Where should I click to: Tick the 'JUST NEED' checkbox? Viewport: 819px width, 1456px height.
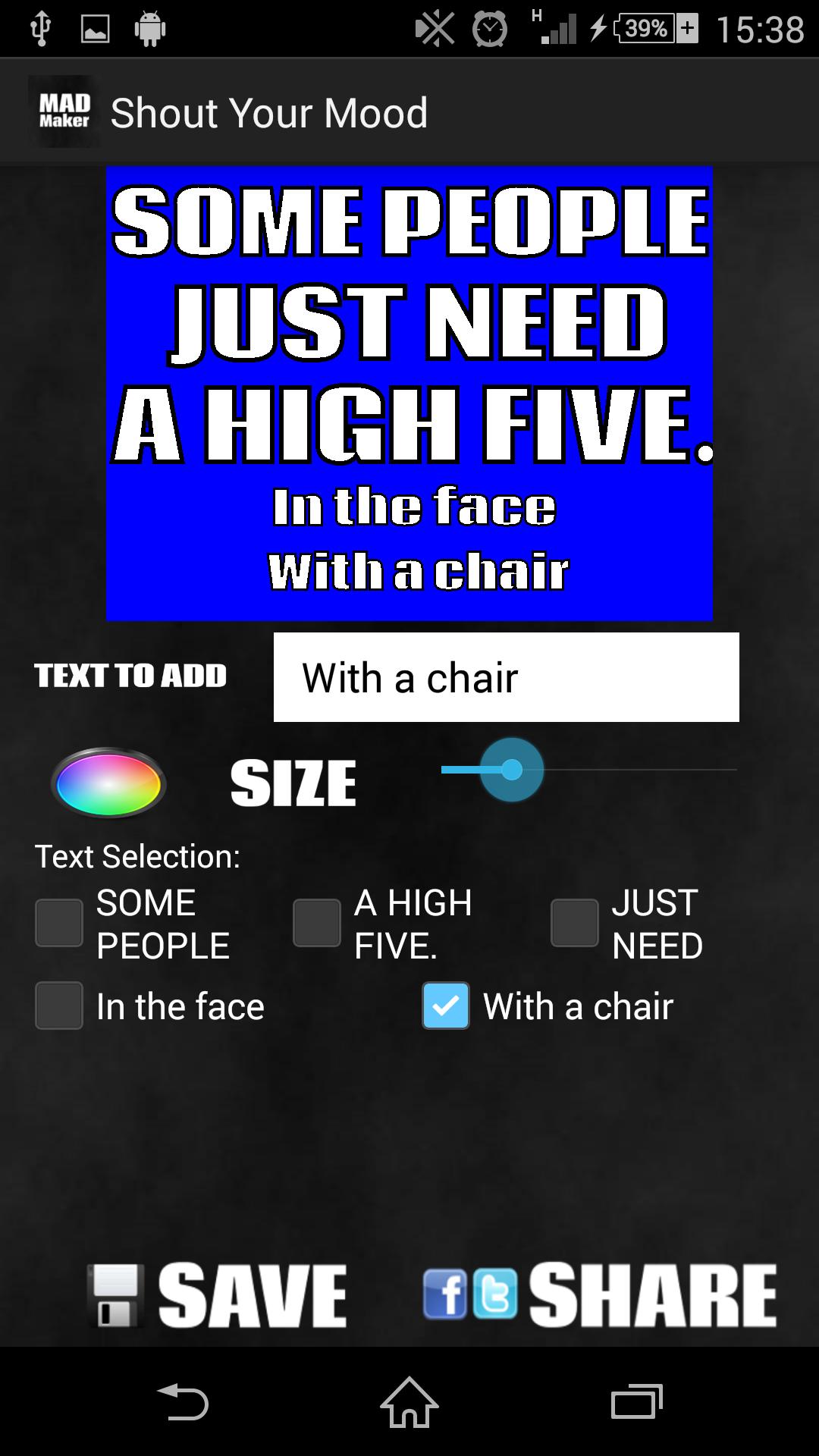pos(575,923)
